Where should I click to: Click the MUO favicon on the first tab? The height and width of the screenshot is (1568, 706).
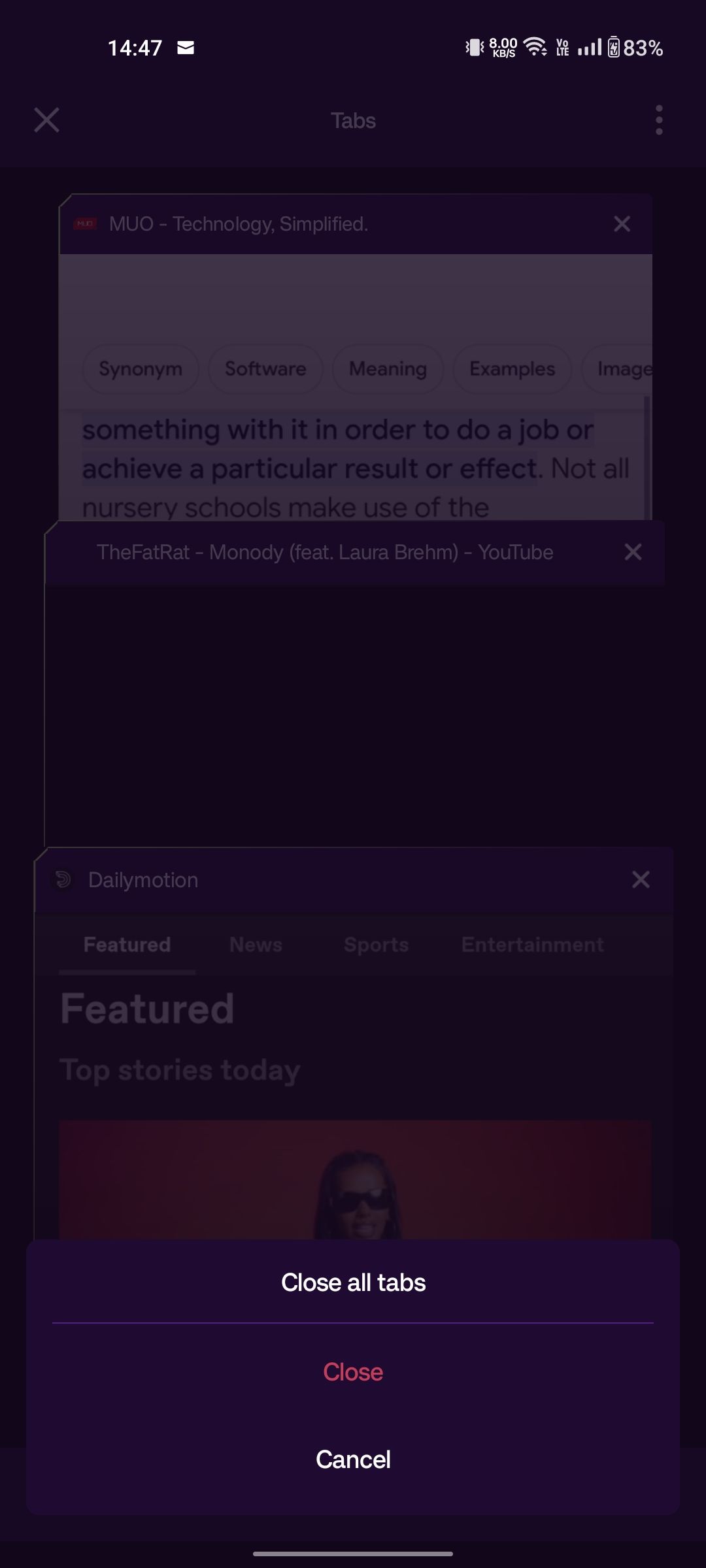85,223
